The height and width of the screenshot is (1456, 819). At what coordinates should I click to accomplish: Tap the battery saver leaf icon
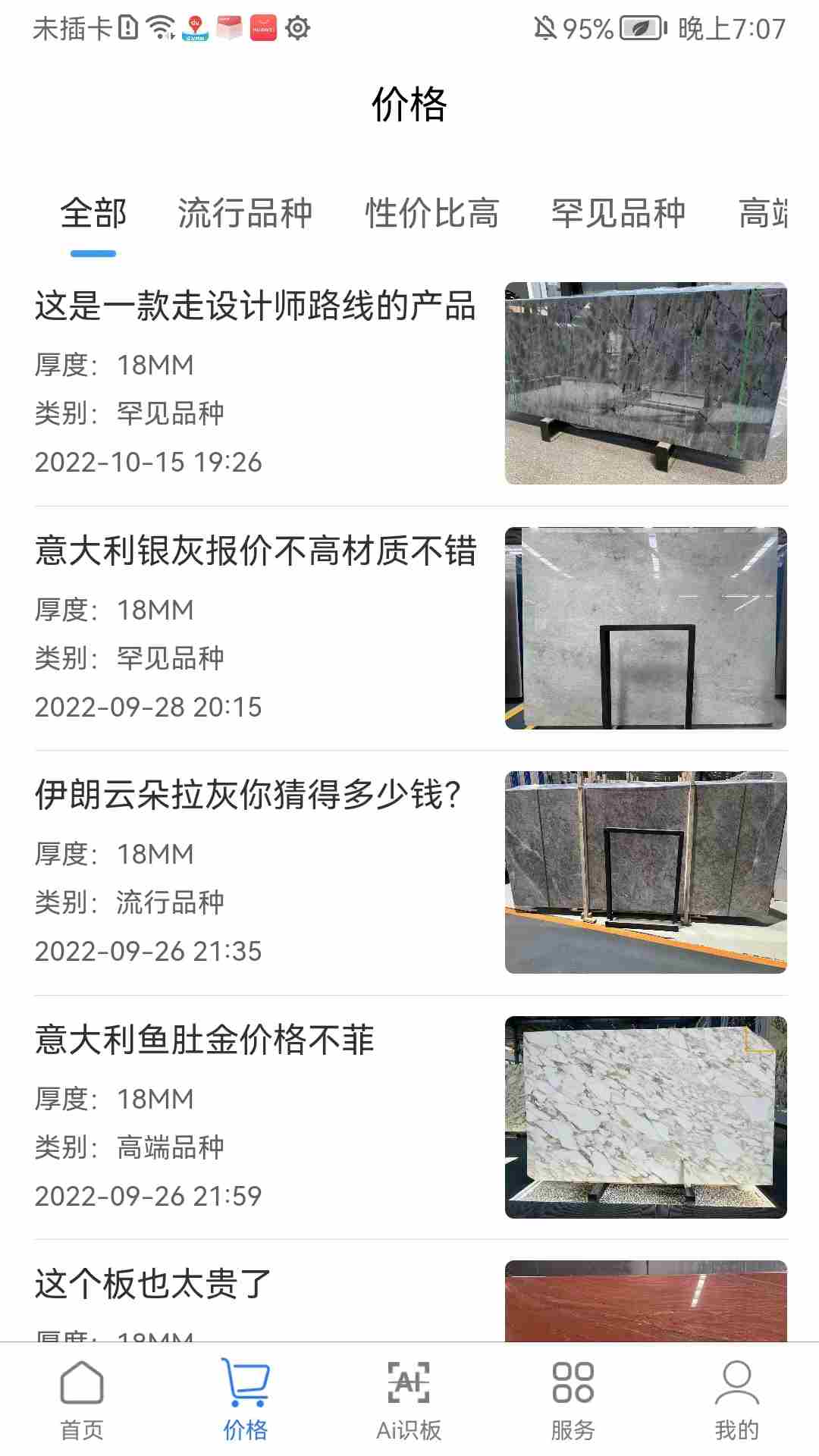[x=637, y=27]
